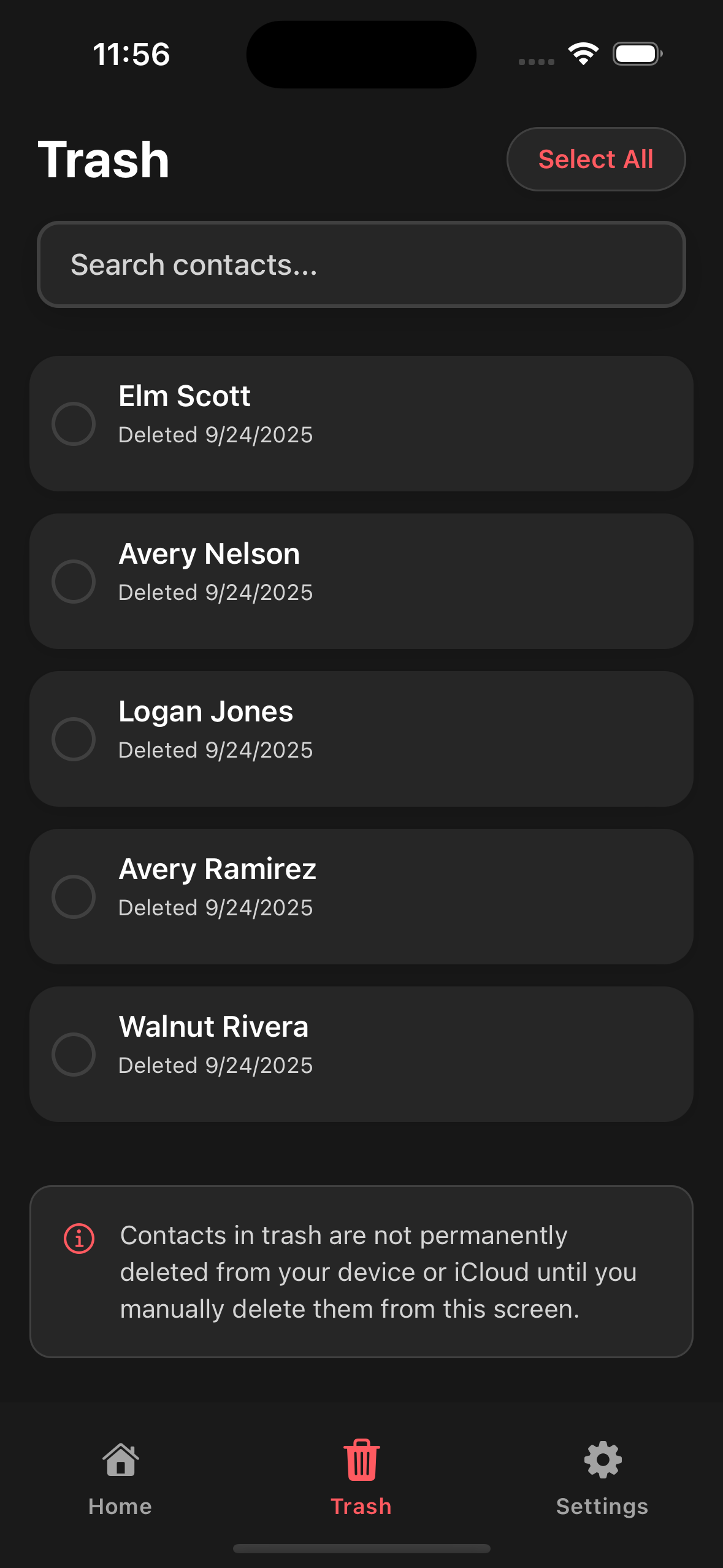
Task: Select the circle beside Walnut Rivera
Action: pyautogui.click(x=74, y=1054)
